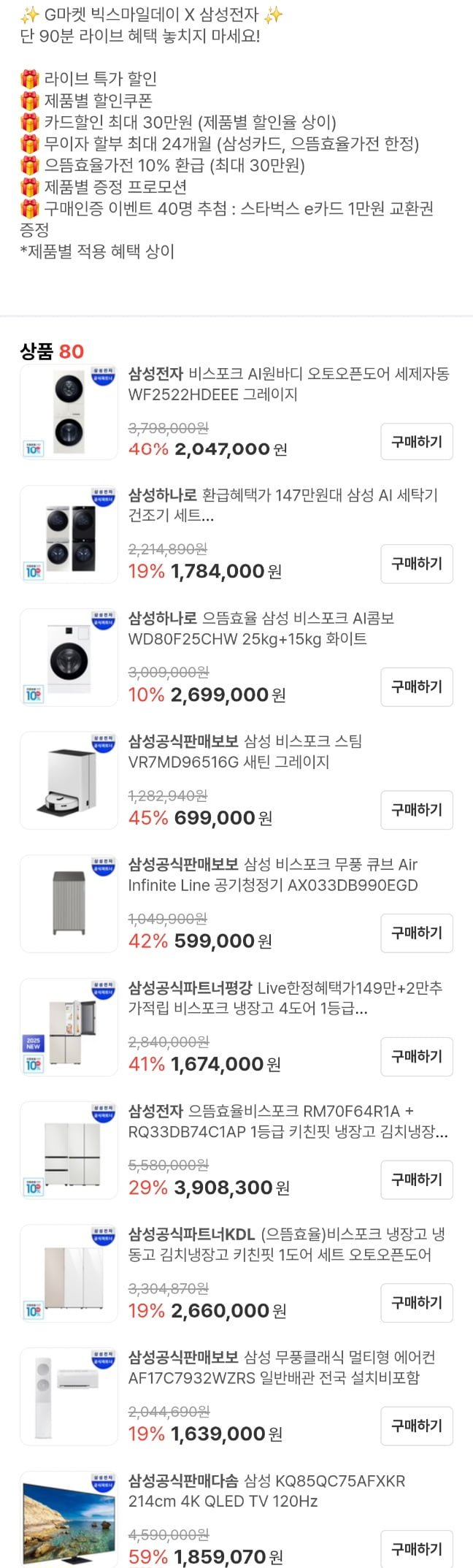Buy the KQ85QC75AFXKR QLED TV
This screenshot has height=1568, width=473.
pos(416,1548)
